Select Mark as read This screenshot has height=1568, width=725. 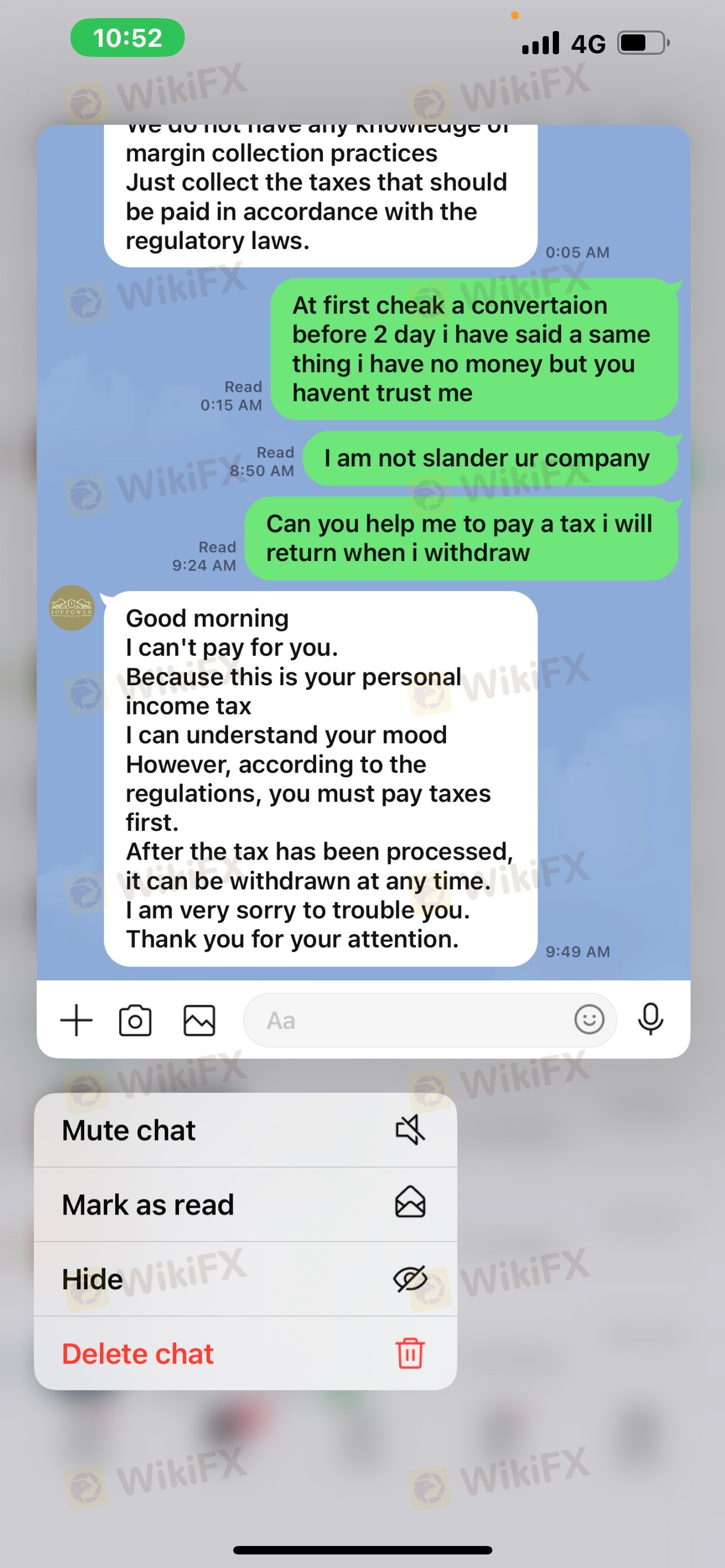(x=244, y=1205)
